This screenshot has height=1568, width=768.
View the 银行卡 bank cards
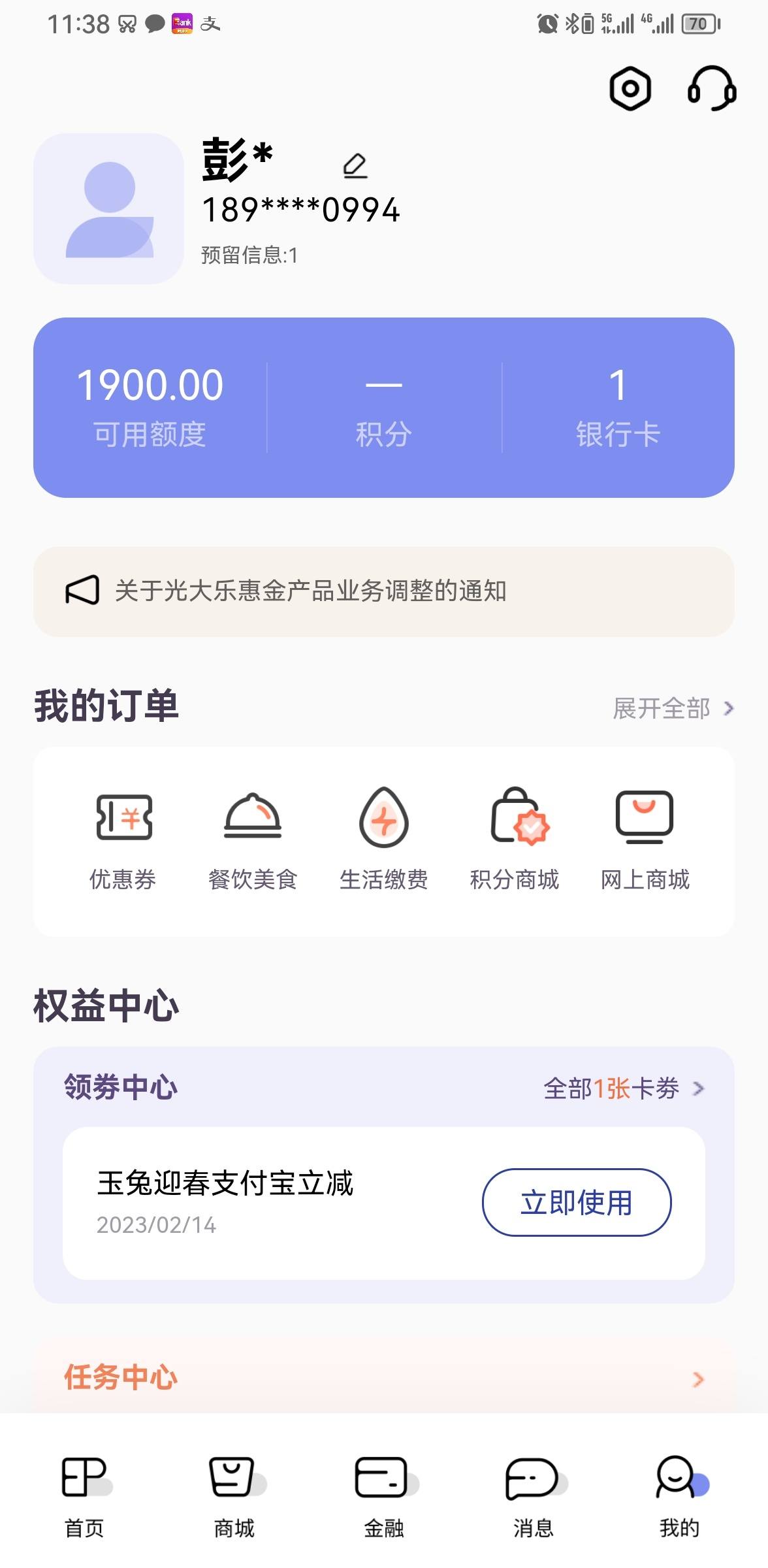[x=618, y=408]
